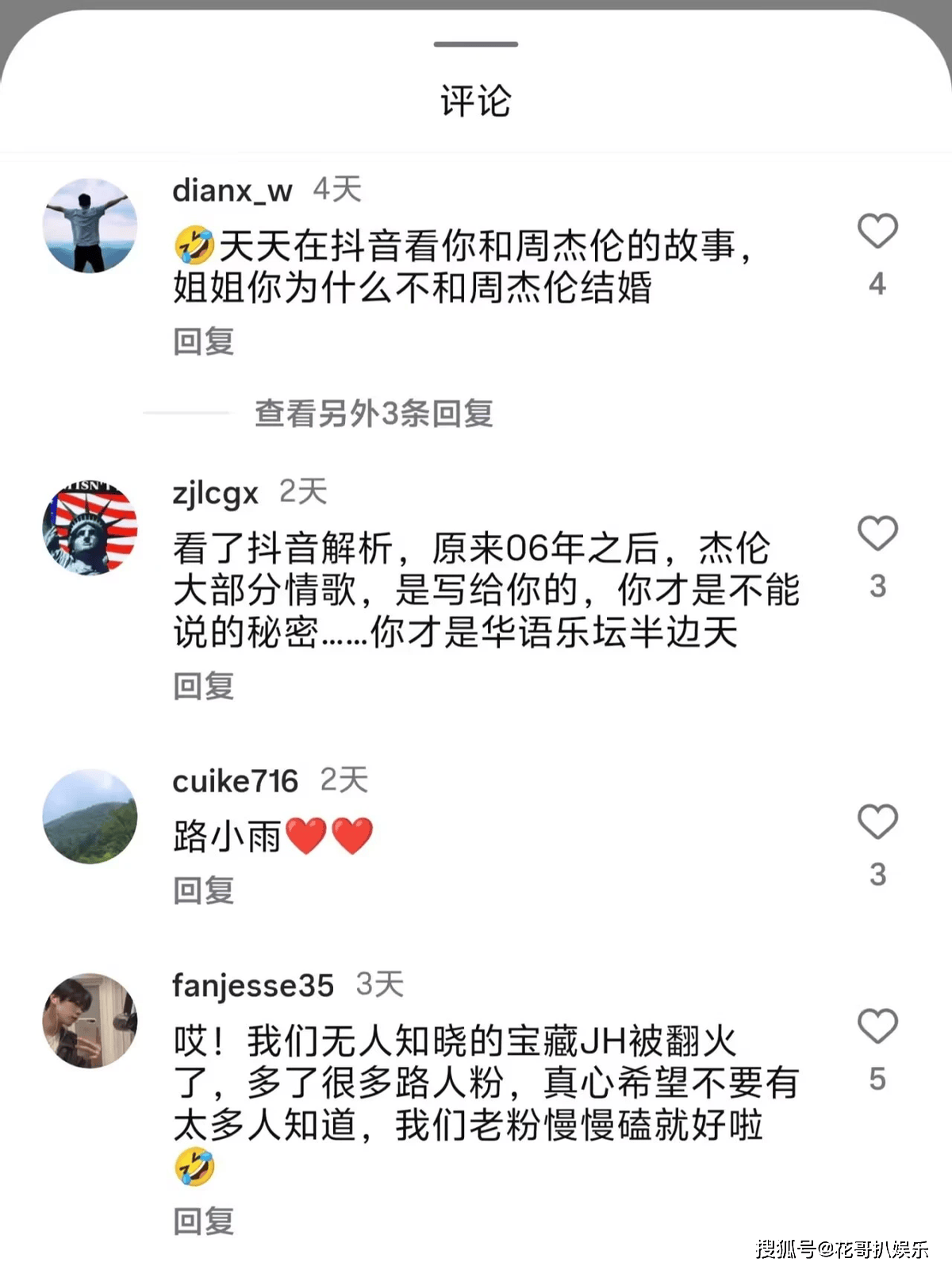Open dianx_w's profile avatar
Viewport: 952px width, 1270px height.
click(90, 225)
